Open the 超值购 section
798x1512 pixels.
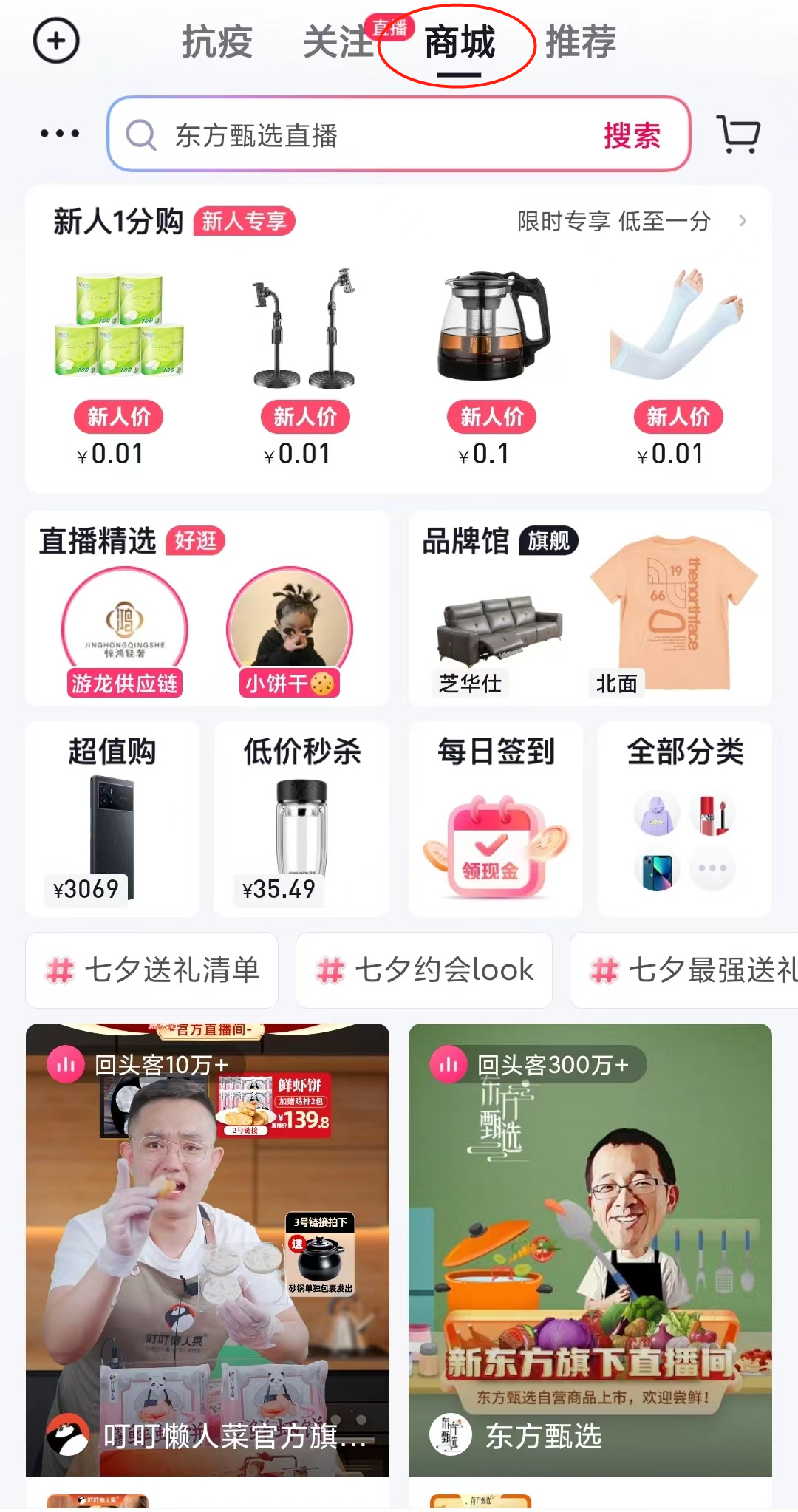pyautogui.click(x=112, y=819)
